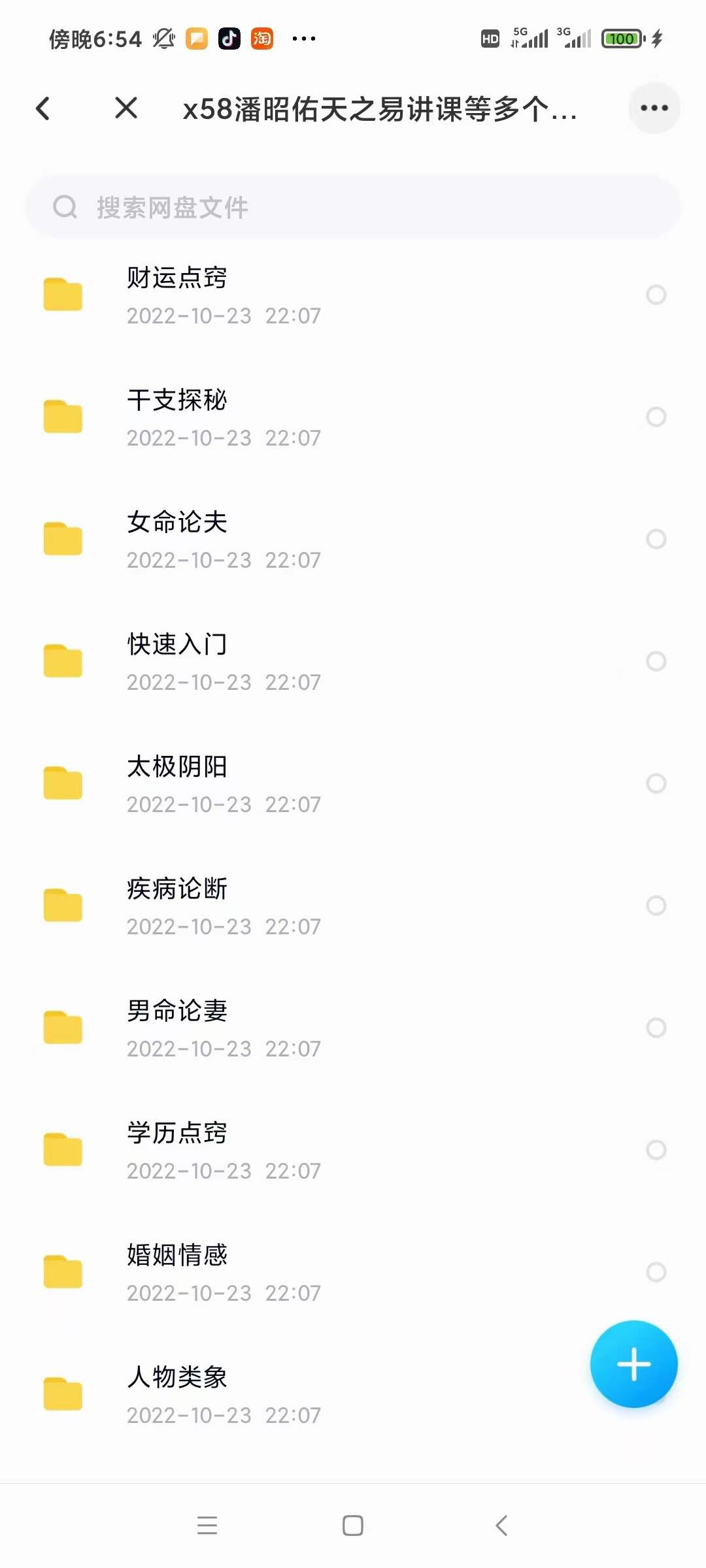Tap the 搜索网盘文件 search field
706x1568 pixels.
[353, 206]
